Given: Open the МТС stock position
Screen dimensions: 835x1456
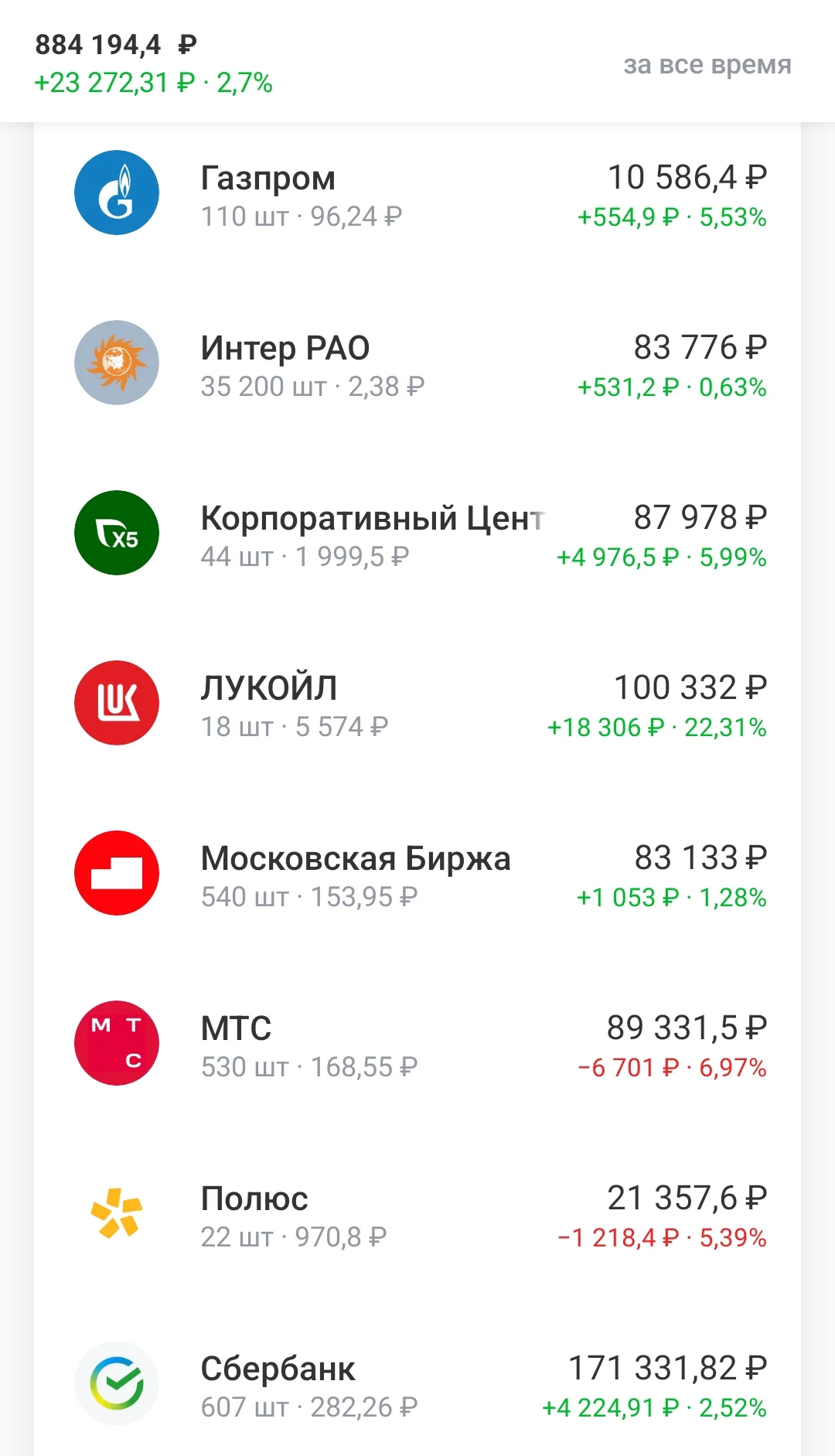Looking at the screenshot, I should [x=417, y=1043].
